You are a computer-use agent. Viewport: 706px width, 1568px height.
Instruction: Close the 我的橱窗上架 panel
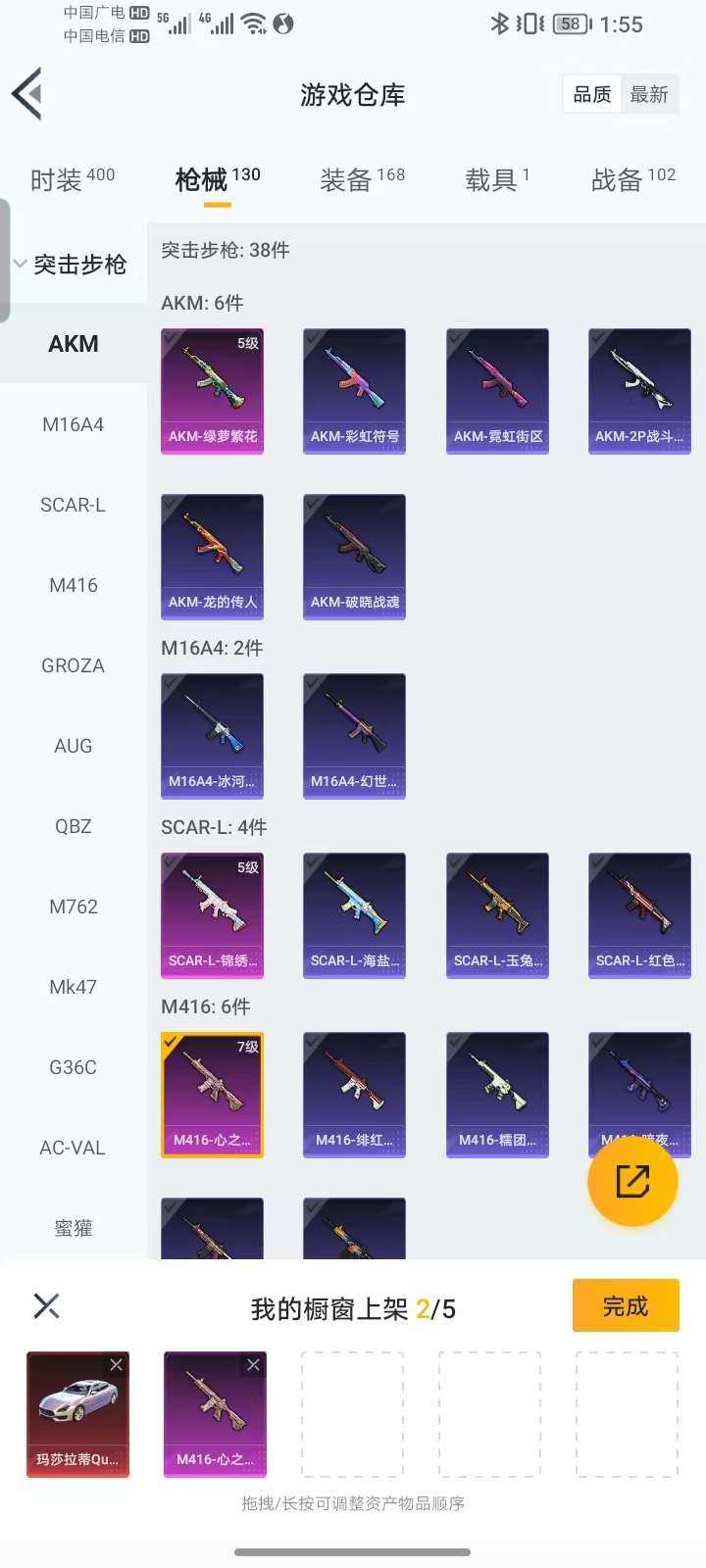click(x=46, y=1305)
